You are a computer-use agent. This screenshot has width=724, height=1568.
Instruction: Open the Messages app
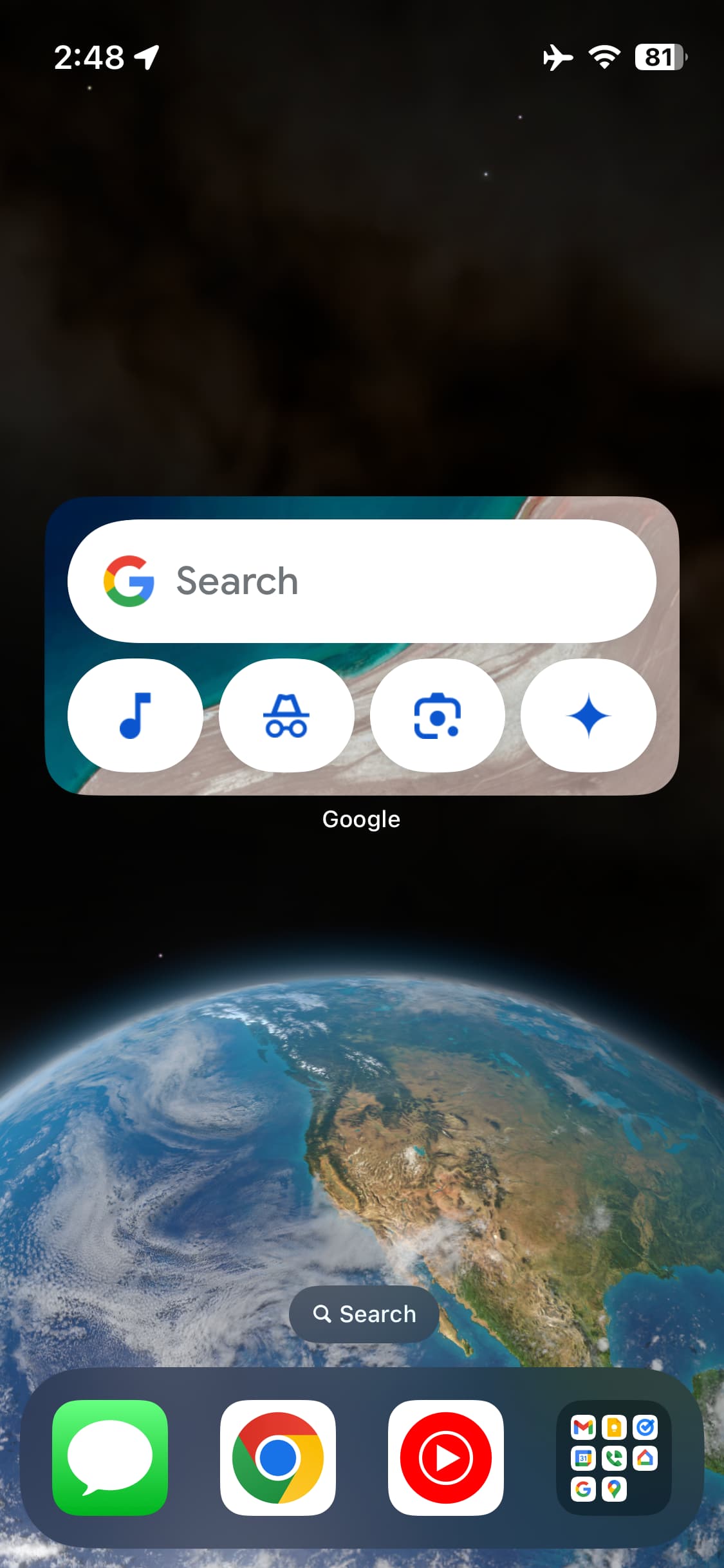coord(110,1457)
